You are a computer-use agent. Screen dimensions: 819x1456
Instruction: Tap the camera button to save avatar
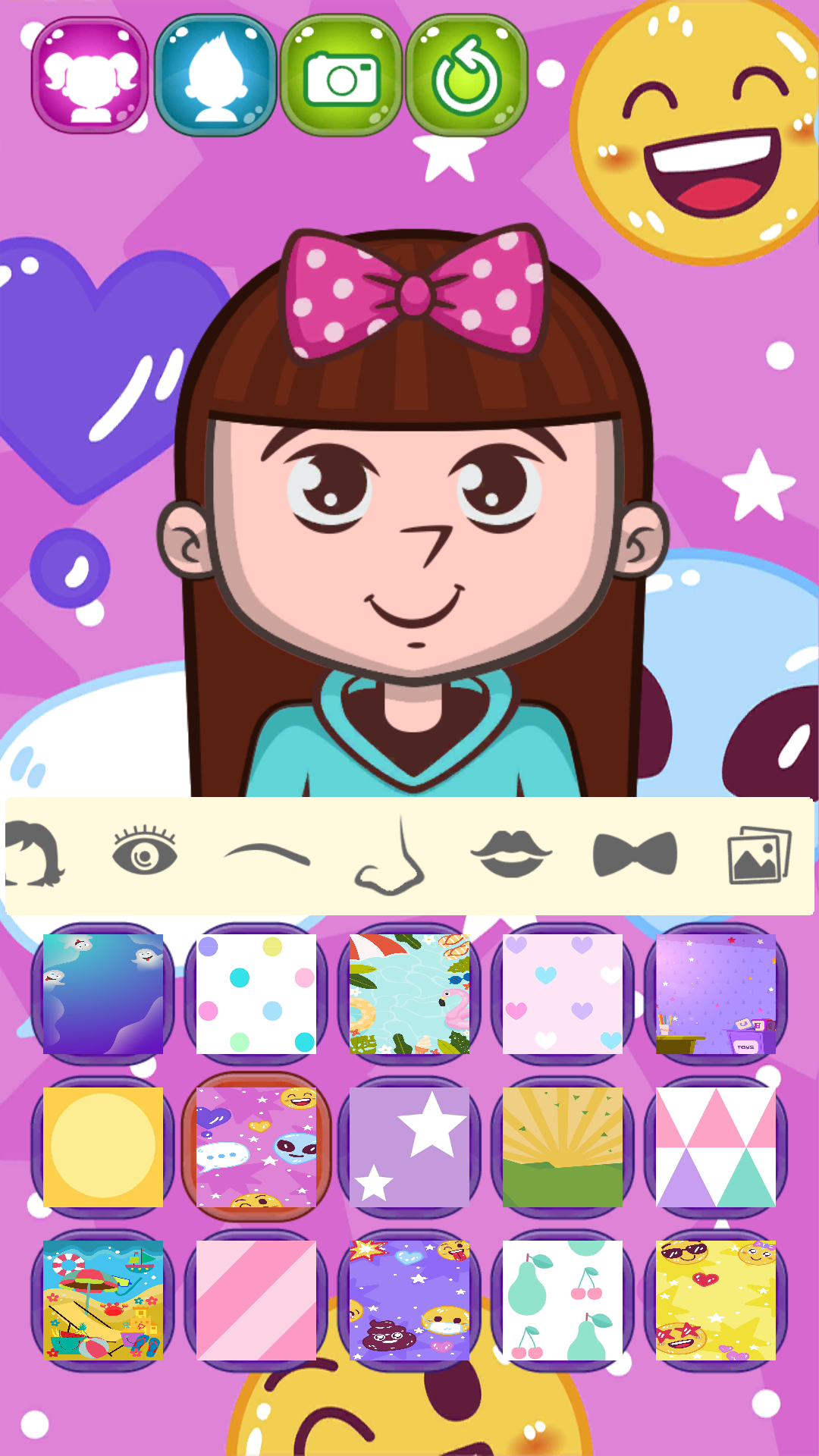(x=341, y=76)
